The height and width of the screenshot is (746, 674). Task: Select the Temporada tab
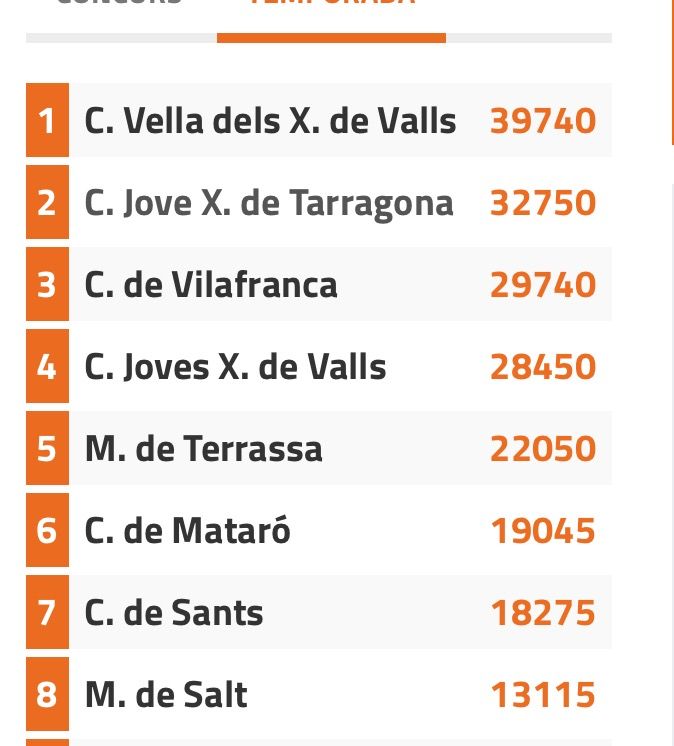point(331,4)
